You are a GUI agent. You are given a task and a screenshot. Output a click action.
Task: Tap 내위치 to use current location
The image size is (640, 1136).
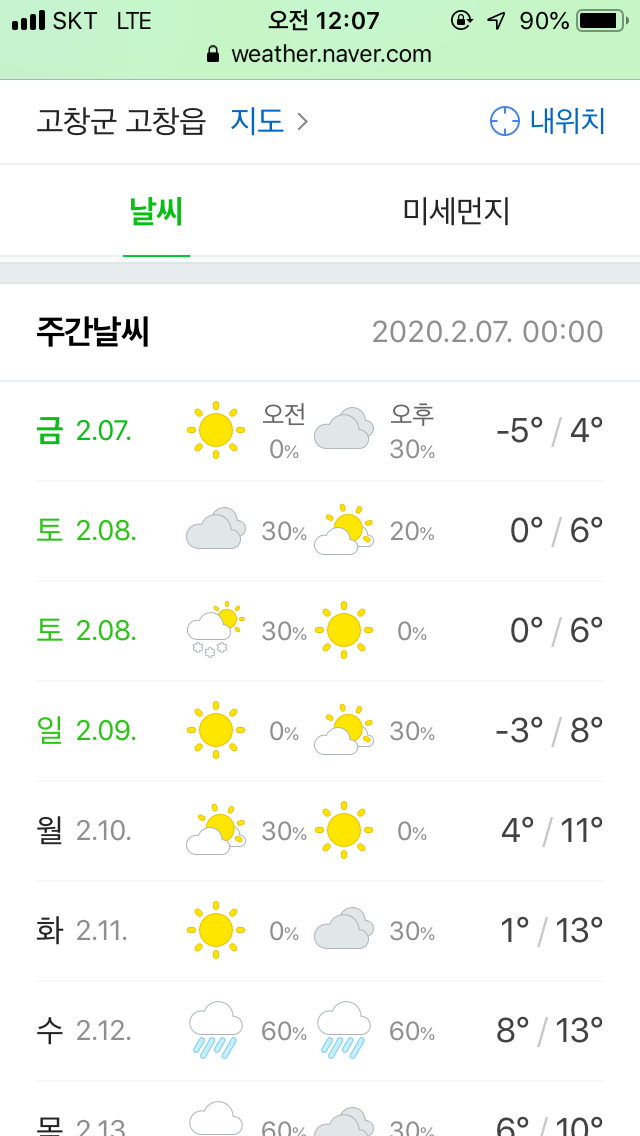(x=547, y=121)
